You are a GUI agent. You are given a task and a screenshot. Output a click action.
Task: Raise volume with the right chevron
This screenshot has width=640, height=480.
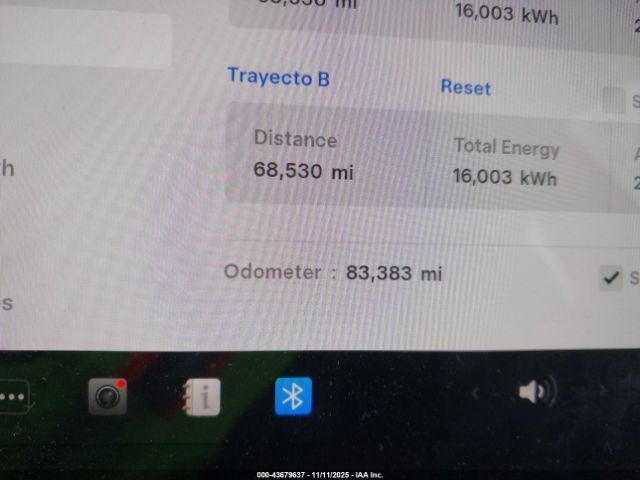tap(602, 391)
